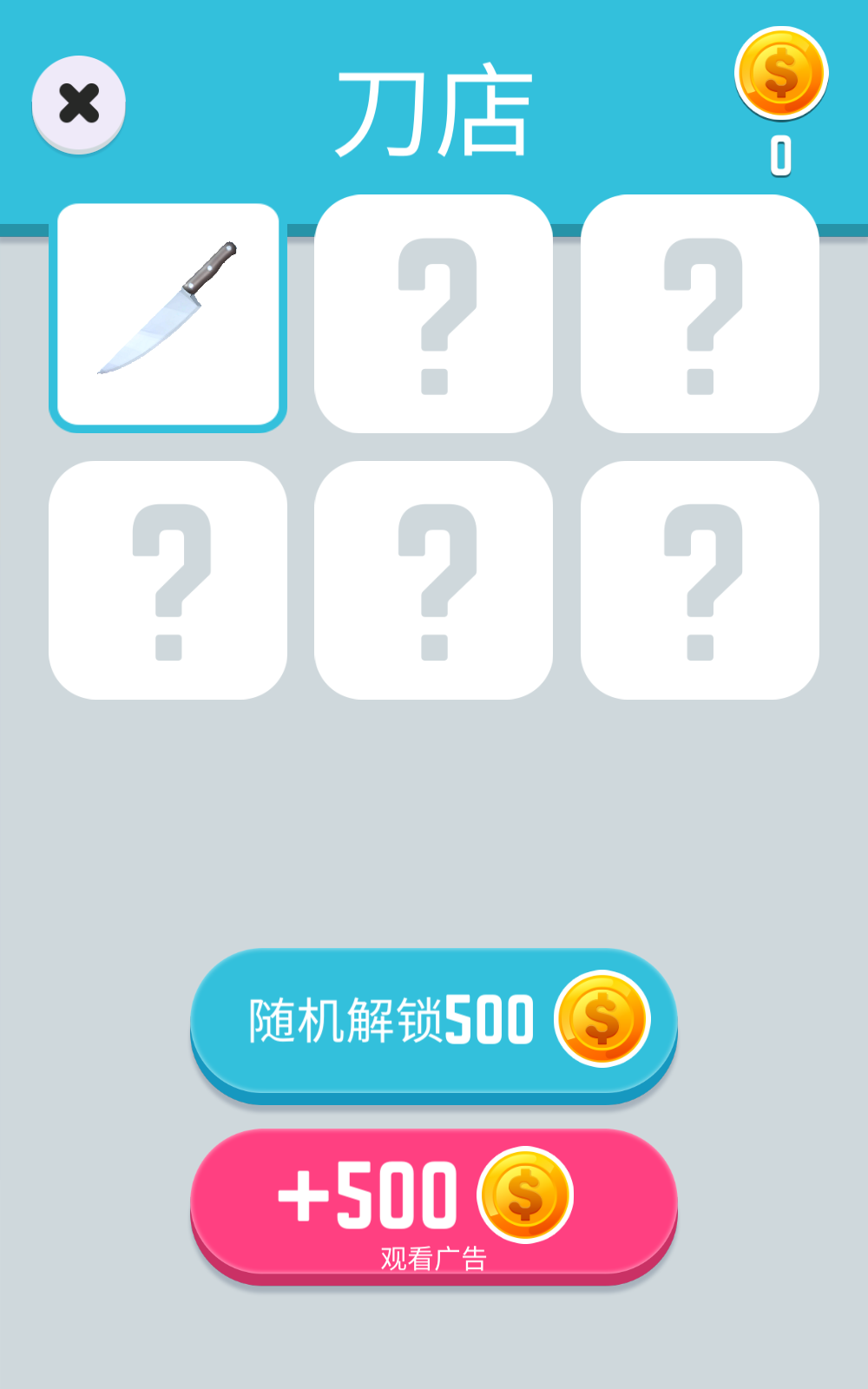
Task: Close the knife shop screen
Action: click(x=79, y=104)
